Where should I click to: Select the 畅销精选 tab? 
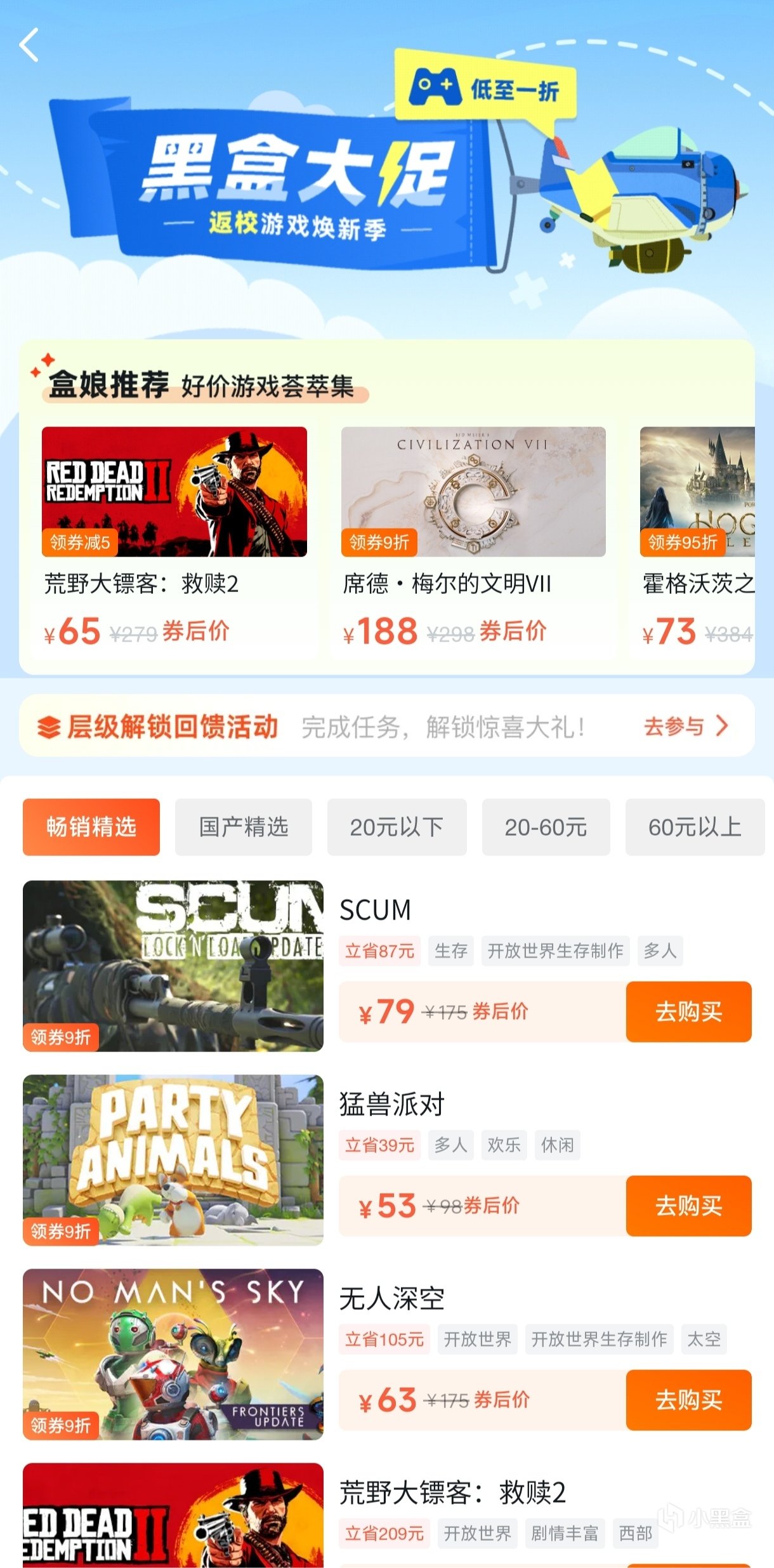pos(91,827)
